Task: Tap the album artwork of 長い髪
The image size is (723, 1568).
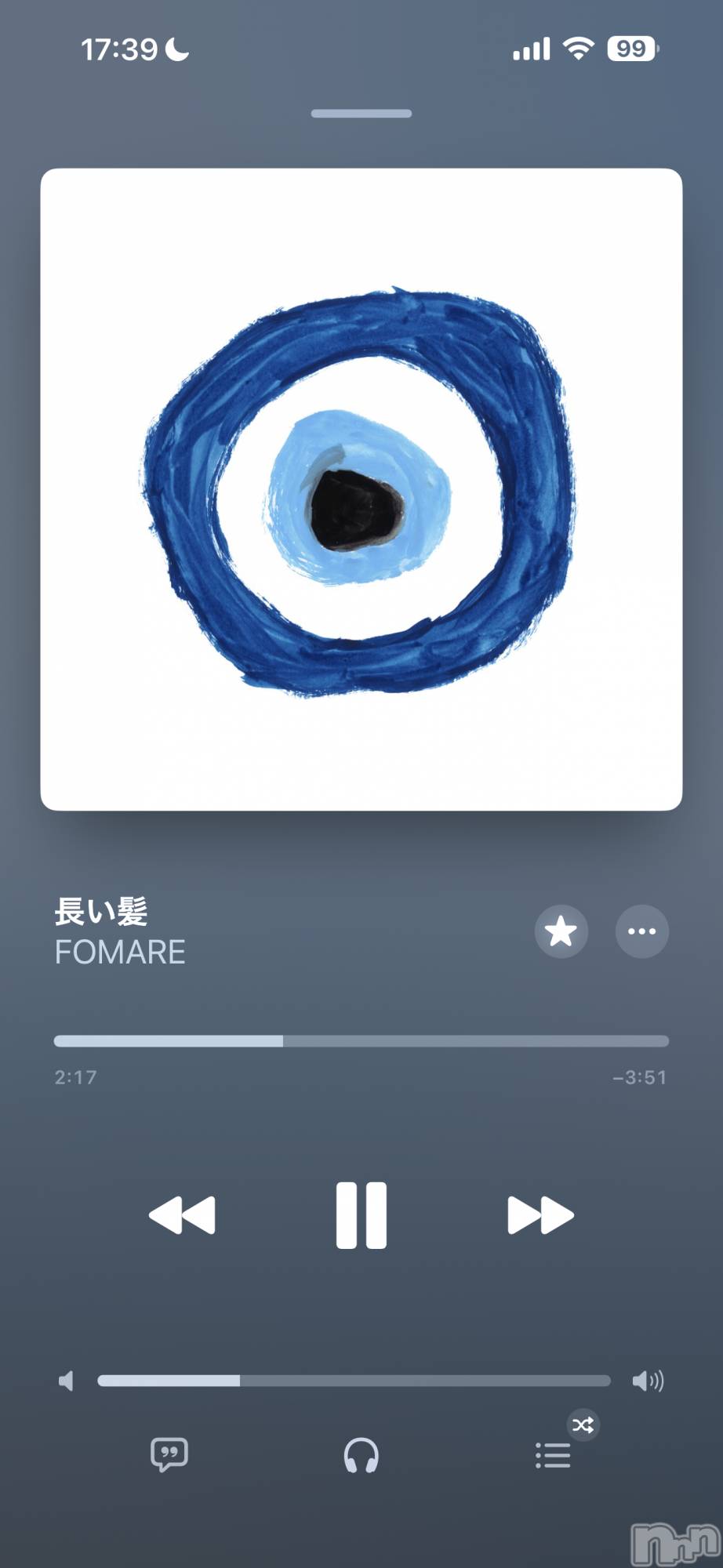Action: click(361, 489)
